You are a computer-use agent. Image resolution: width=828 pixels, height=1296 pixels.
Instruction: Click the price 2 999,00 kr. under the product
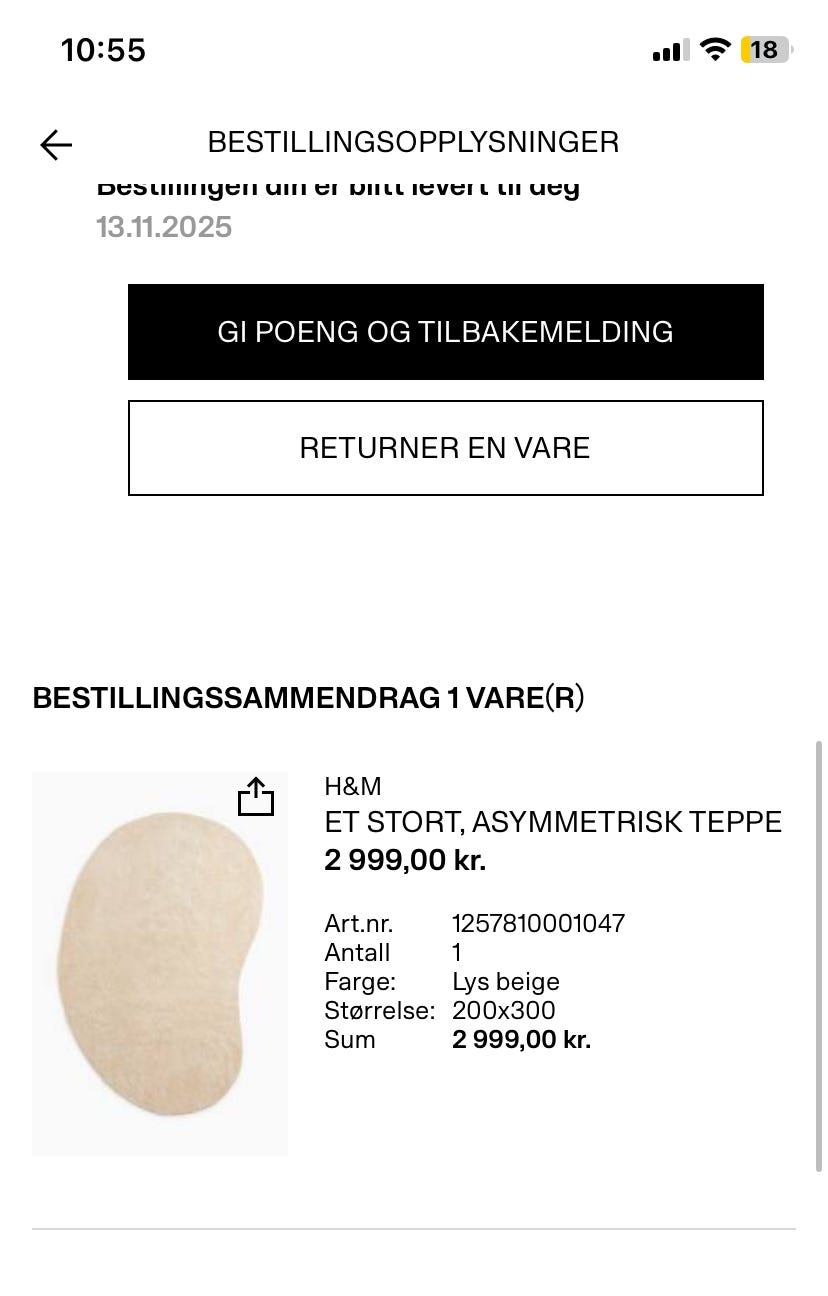[404, 860]
